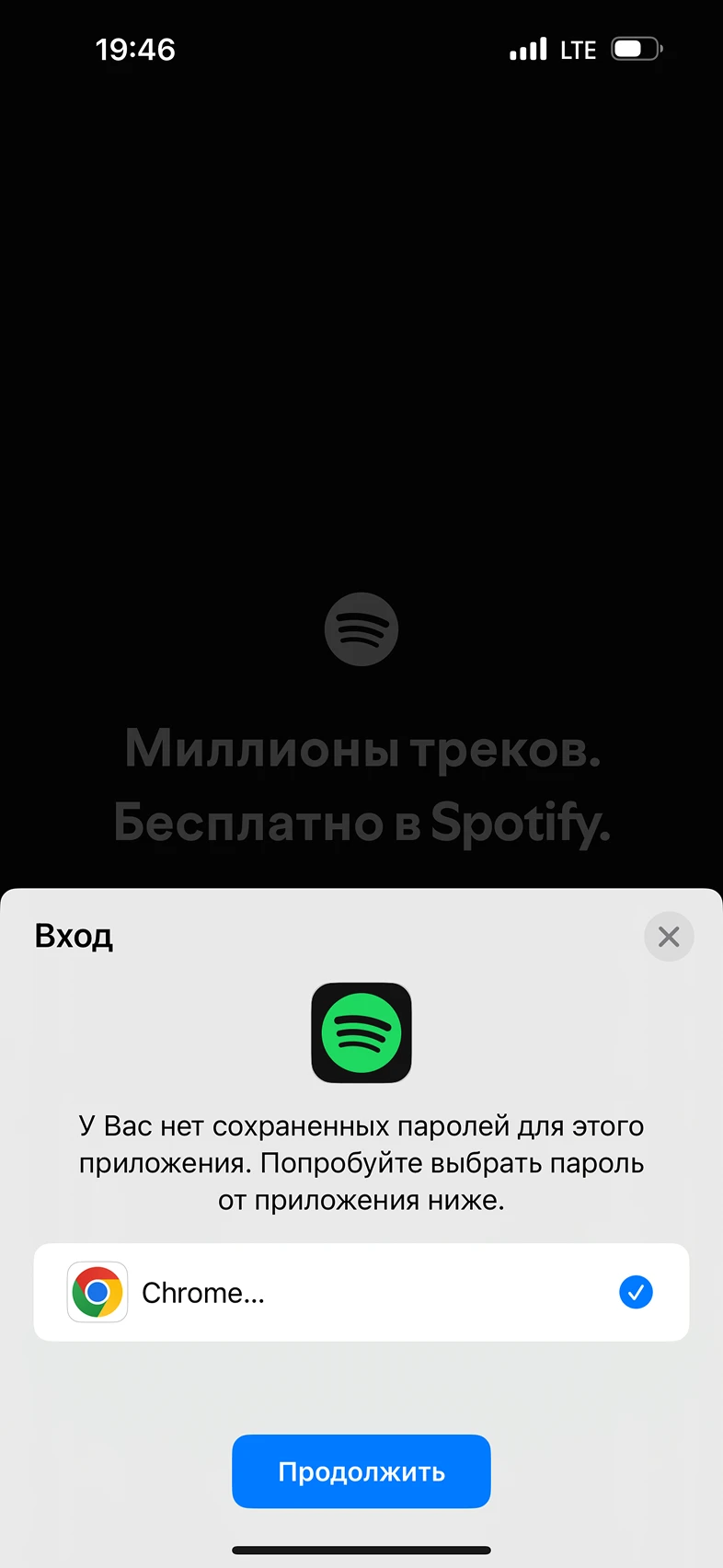Tap the cellular signal bars indicator
This screenshot has width=723, height=1568.
click(527, 49)
